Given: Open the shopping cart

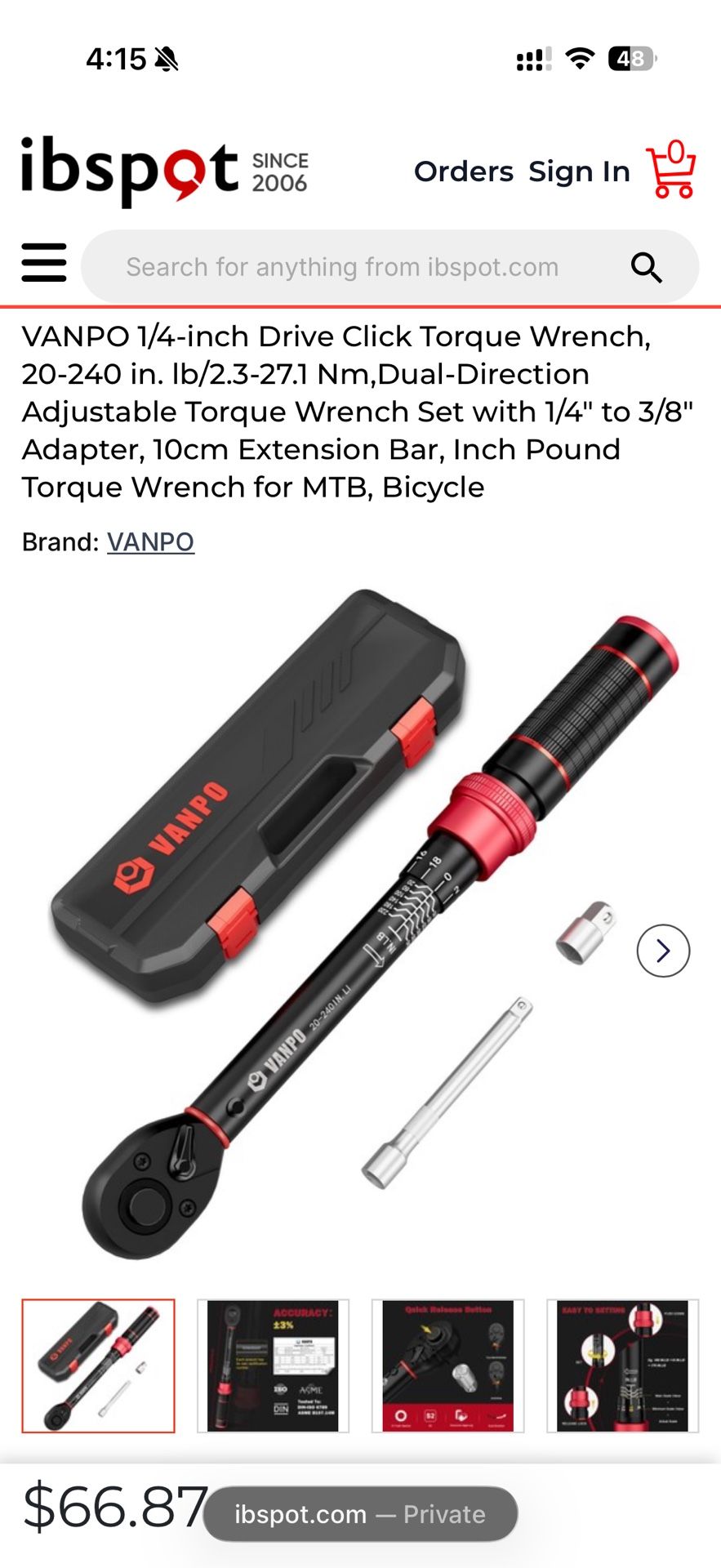Looking at the screenshot, I should pos(671,170).
